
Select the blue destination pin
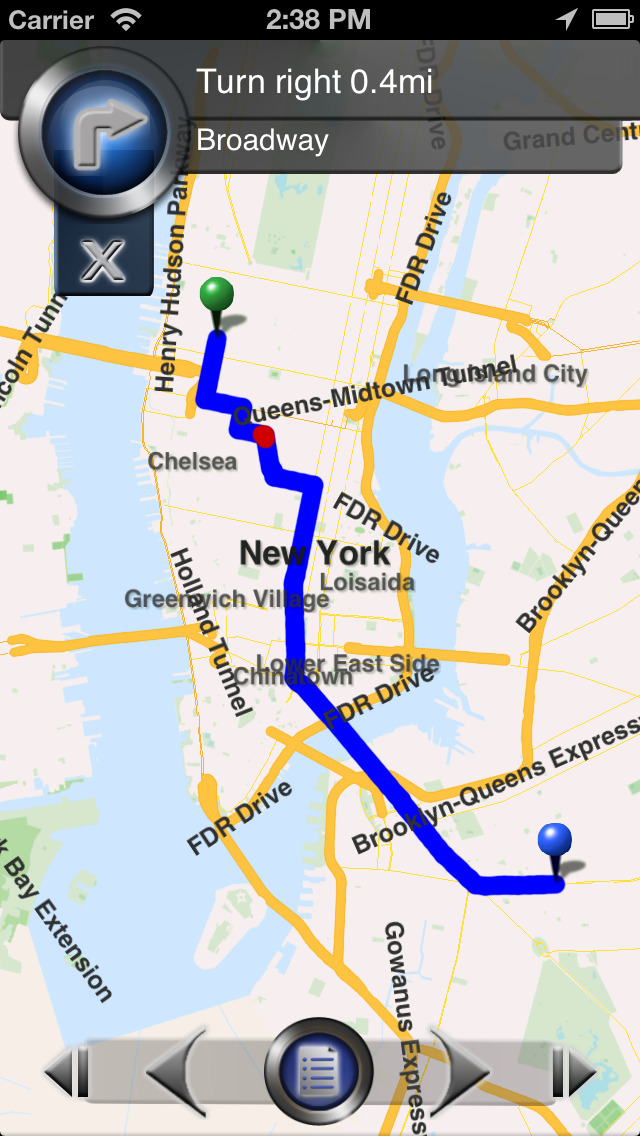[556, 851]
